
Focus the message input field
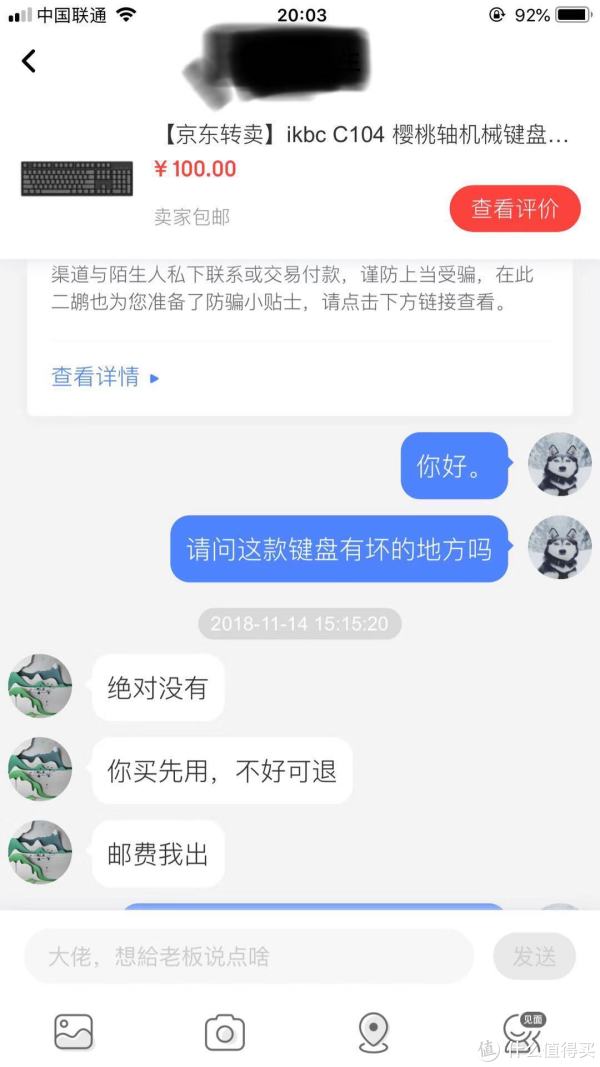point(248,956)
